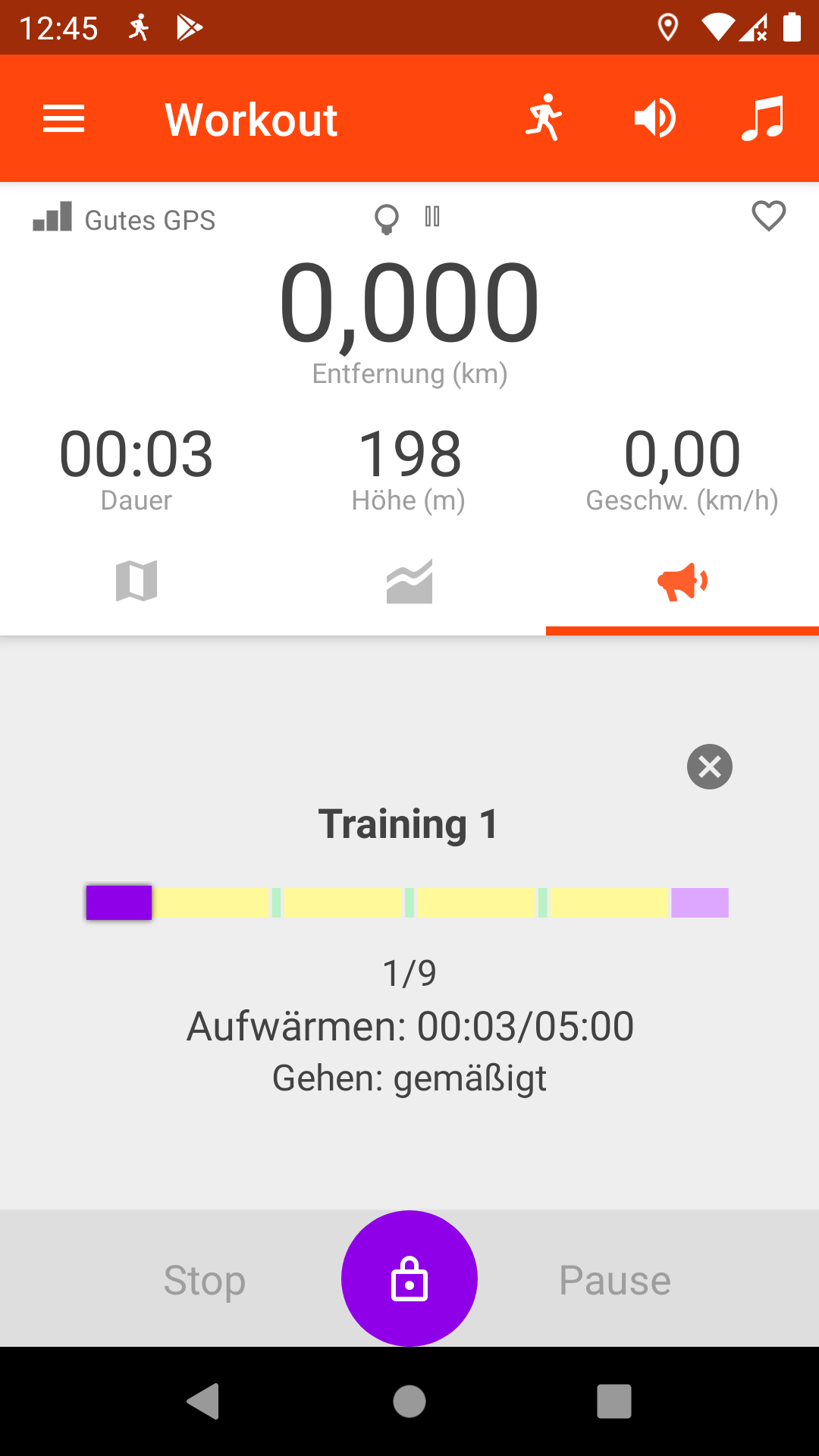Pause the workout
Screen dimensions: 819x1456
point(615,1280)
